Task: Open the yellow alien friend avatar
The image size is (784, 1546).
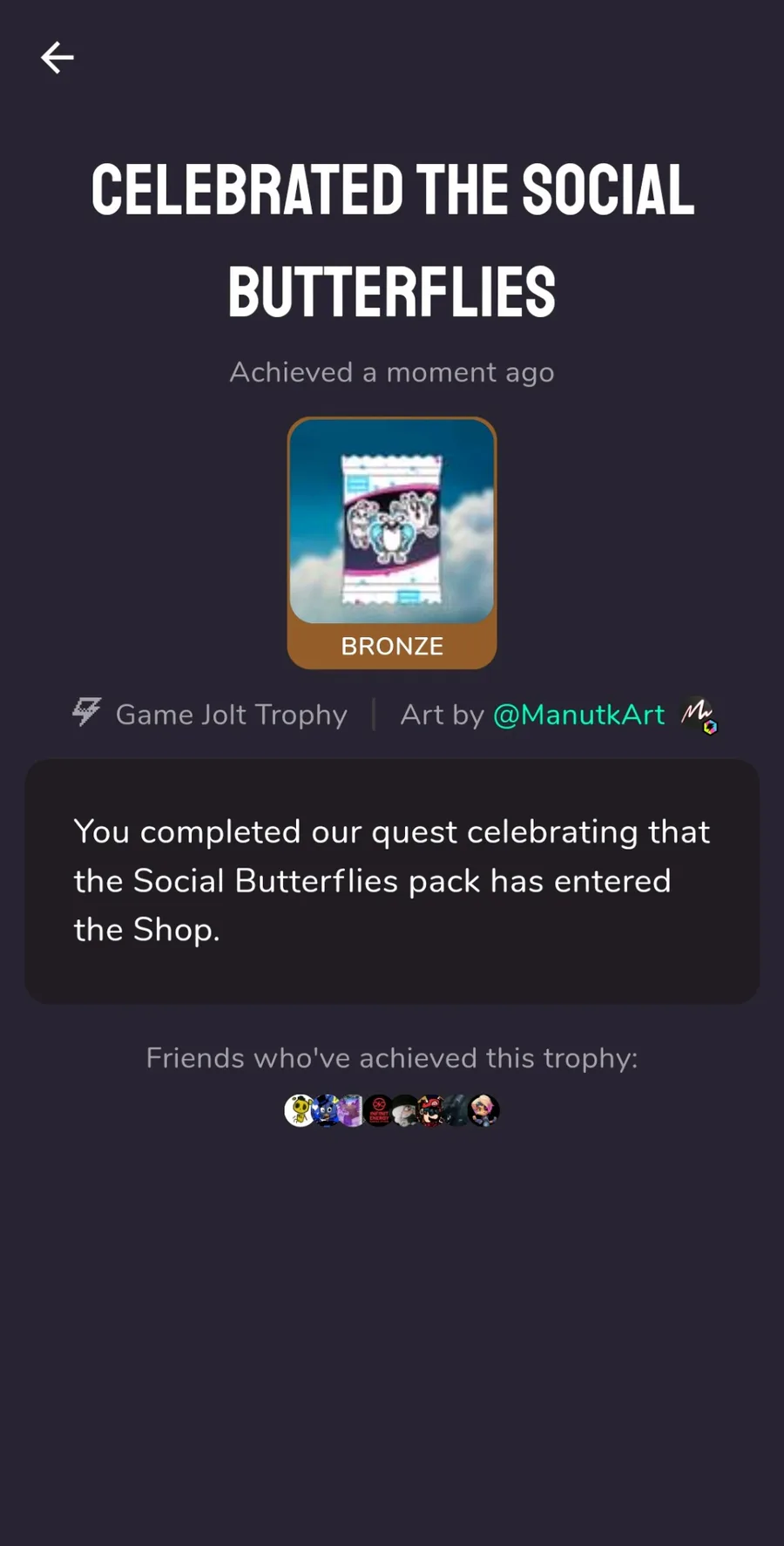Action: click(x=299, y=1110)
